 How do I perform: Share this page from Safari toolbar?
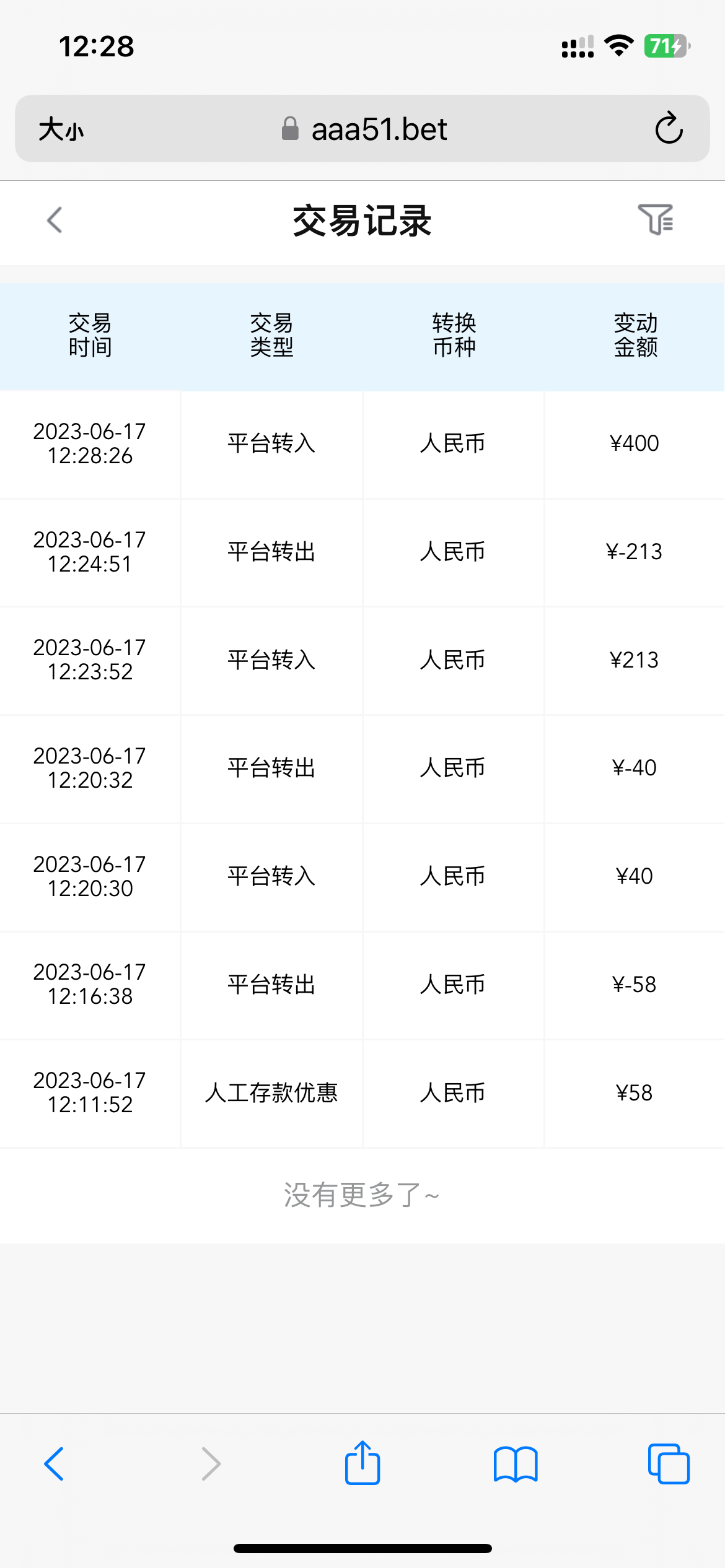362,1463
